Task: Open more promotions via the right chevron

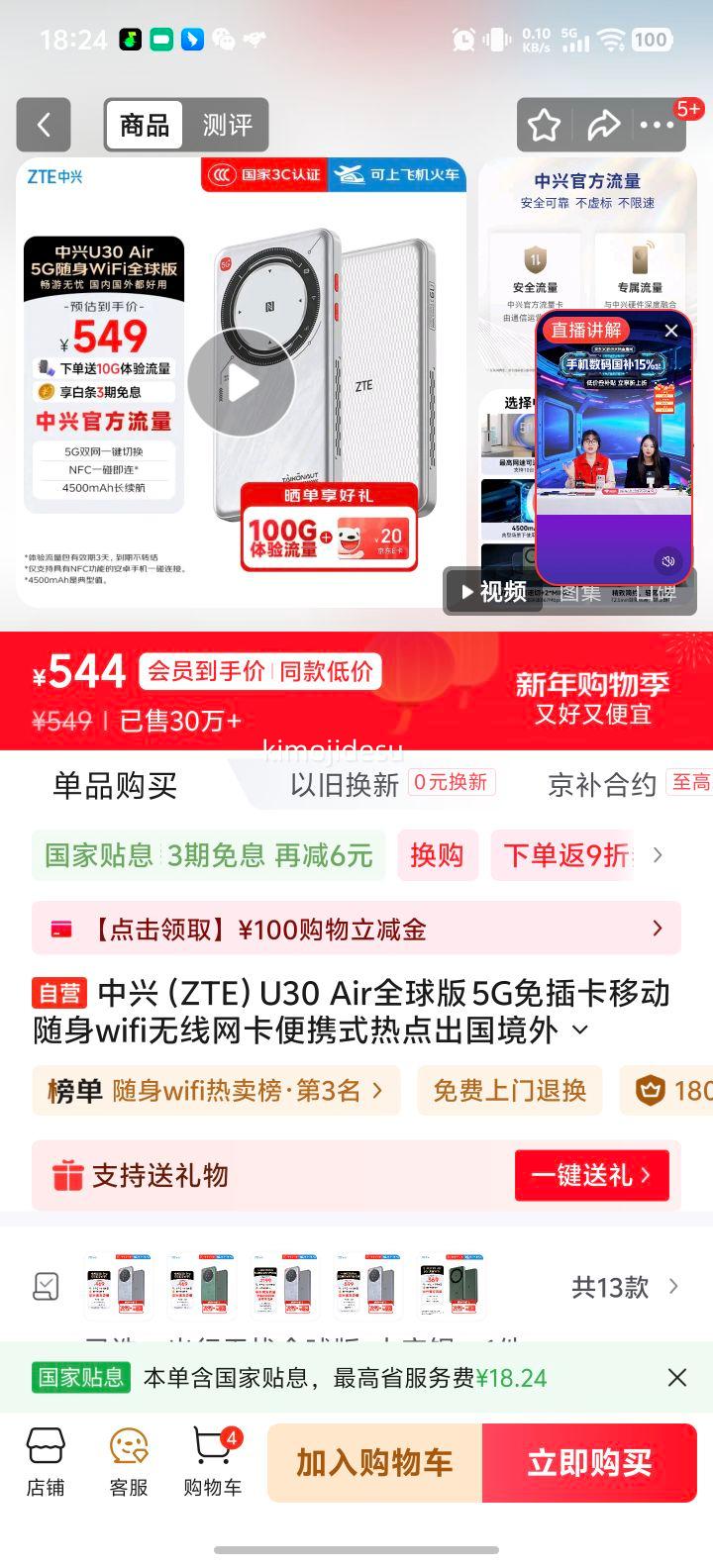Action: 658,854
